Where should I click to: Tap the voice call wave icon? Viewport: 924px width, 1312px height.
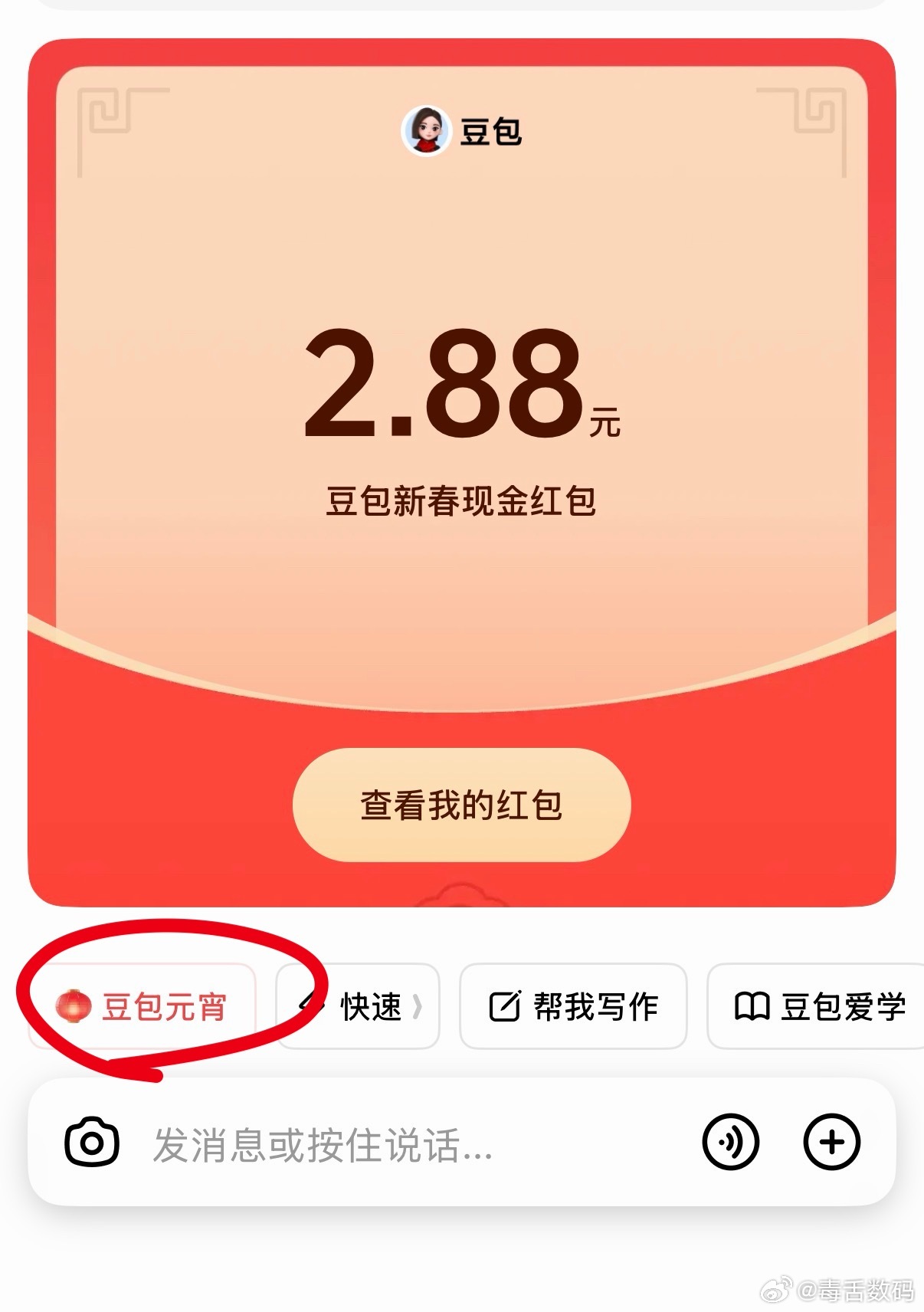tap(732, 1141)
